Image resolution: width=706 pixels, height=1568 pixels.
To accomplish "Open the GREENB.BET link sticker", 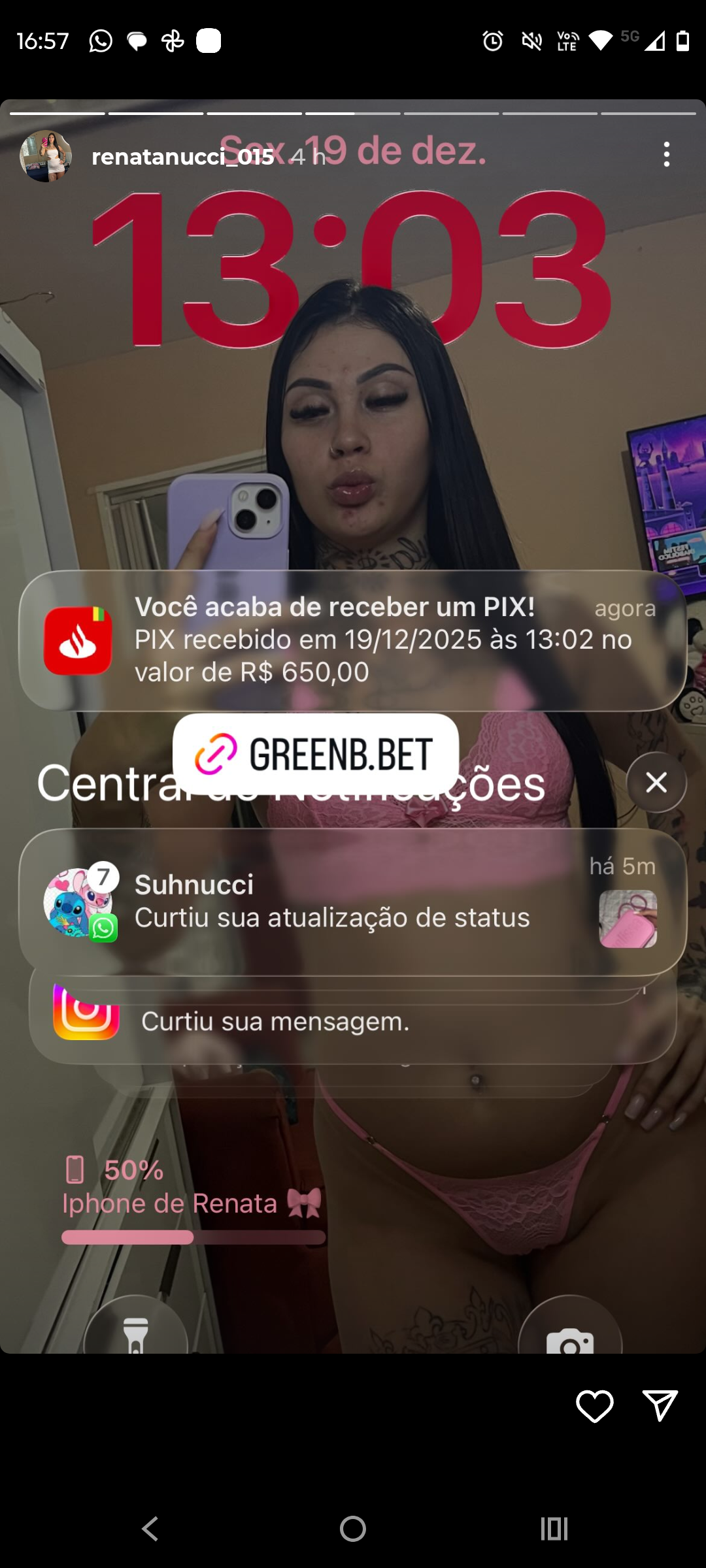I will click(316, 754).
